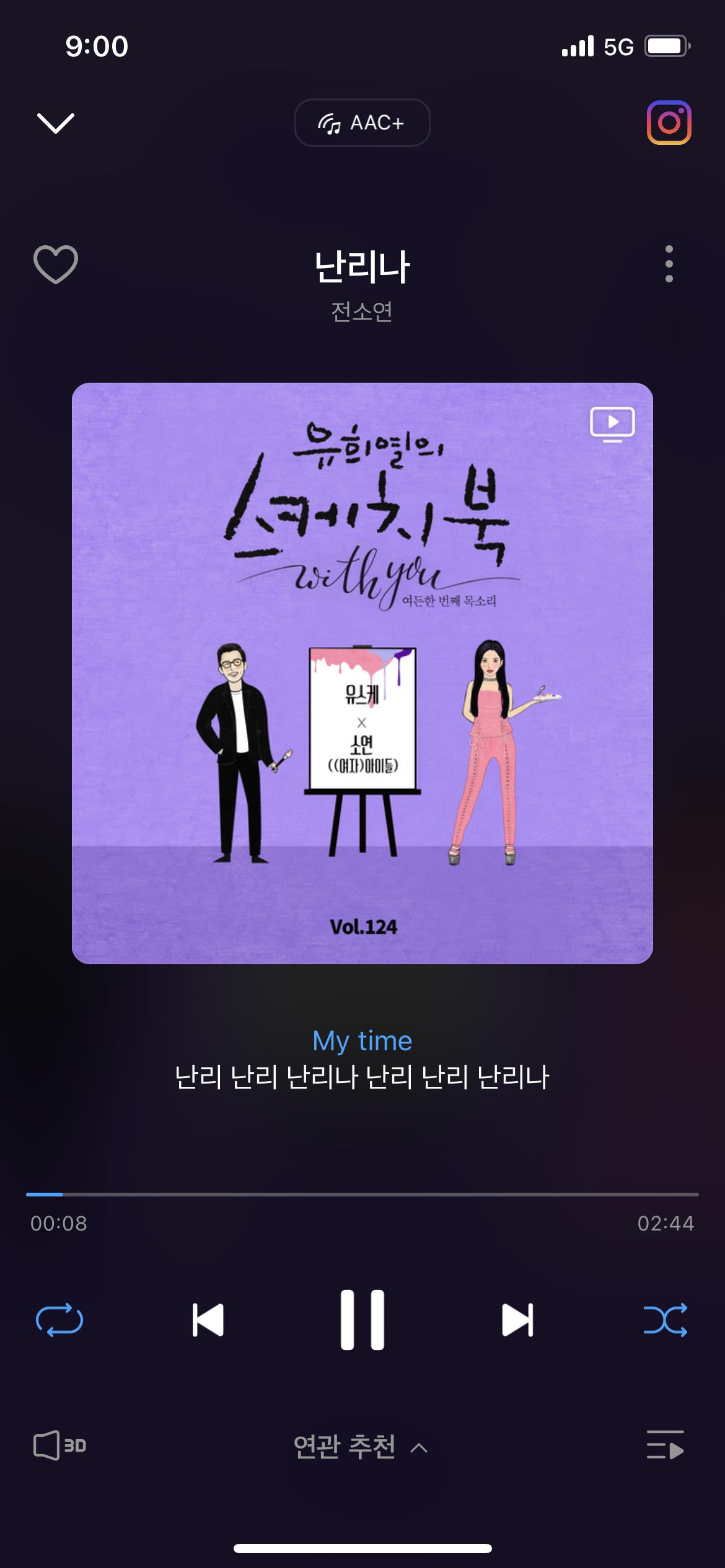The height and width of the screenshot is (1568, 725).
Task: Open the three-dot overflow menu
Action: (x=669, y=264)
